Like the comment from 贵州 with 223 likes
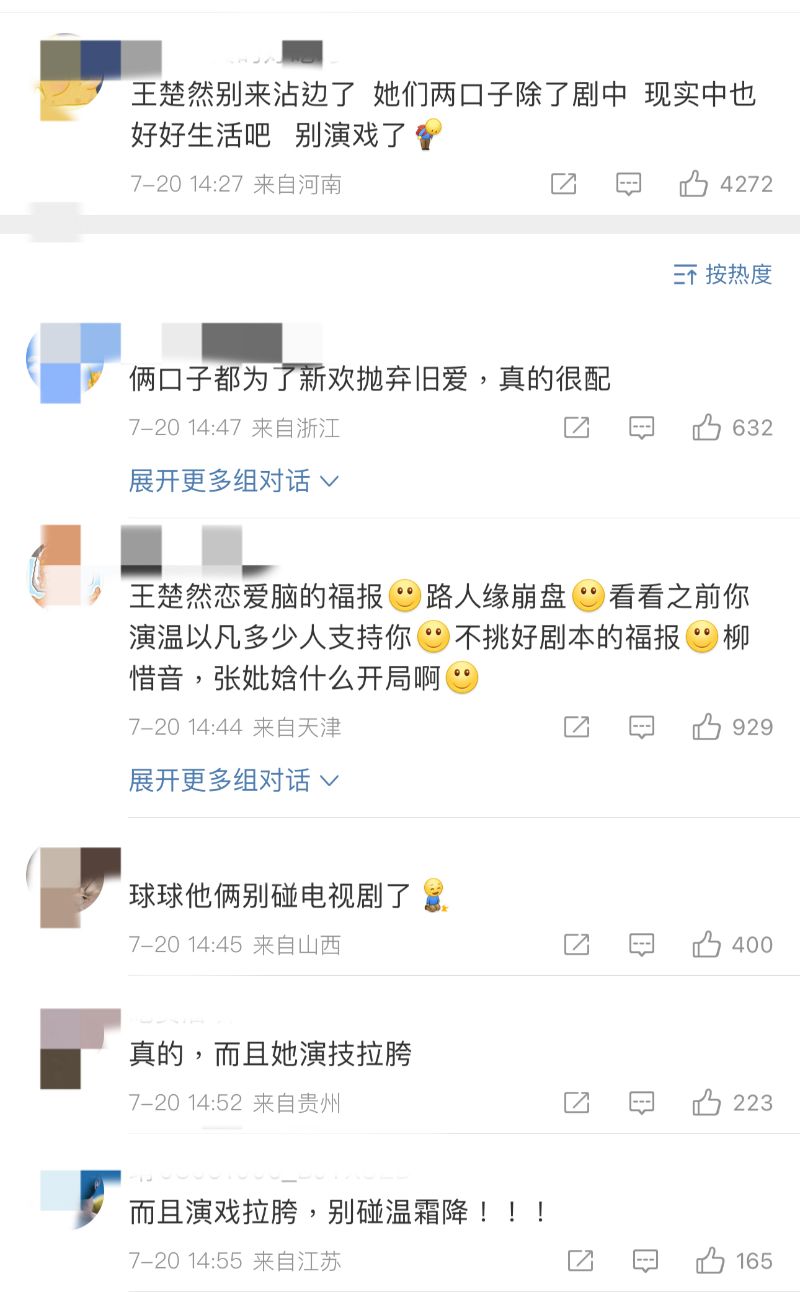Image resolution: width=800 pixels, height=1292 pixels. pos(707,1103)
